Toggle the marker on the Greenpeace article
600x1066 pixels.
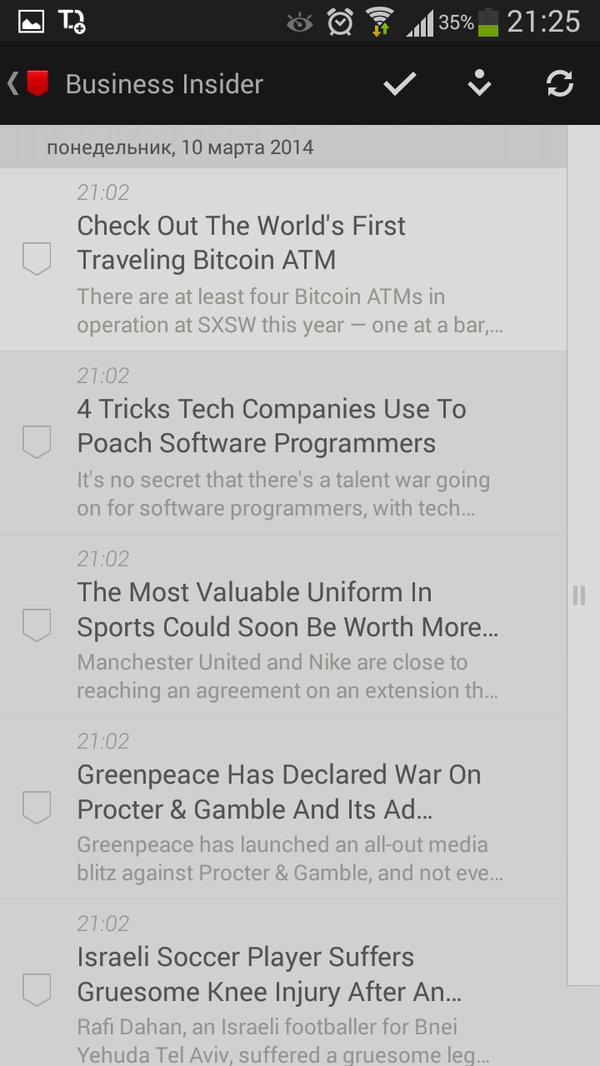[x=37, y=808]
